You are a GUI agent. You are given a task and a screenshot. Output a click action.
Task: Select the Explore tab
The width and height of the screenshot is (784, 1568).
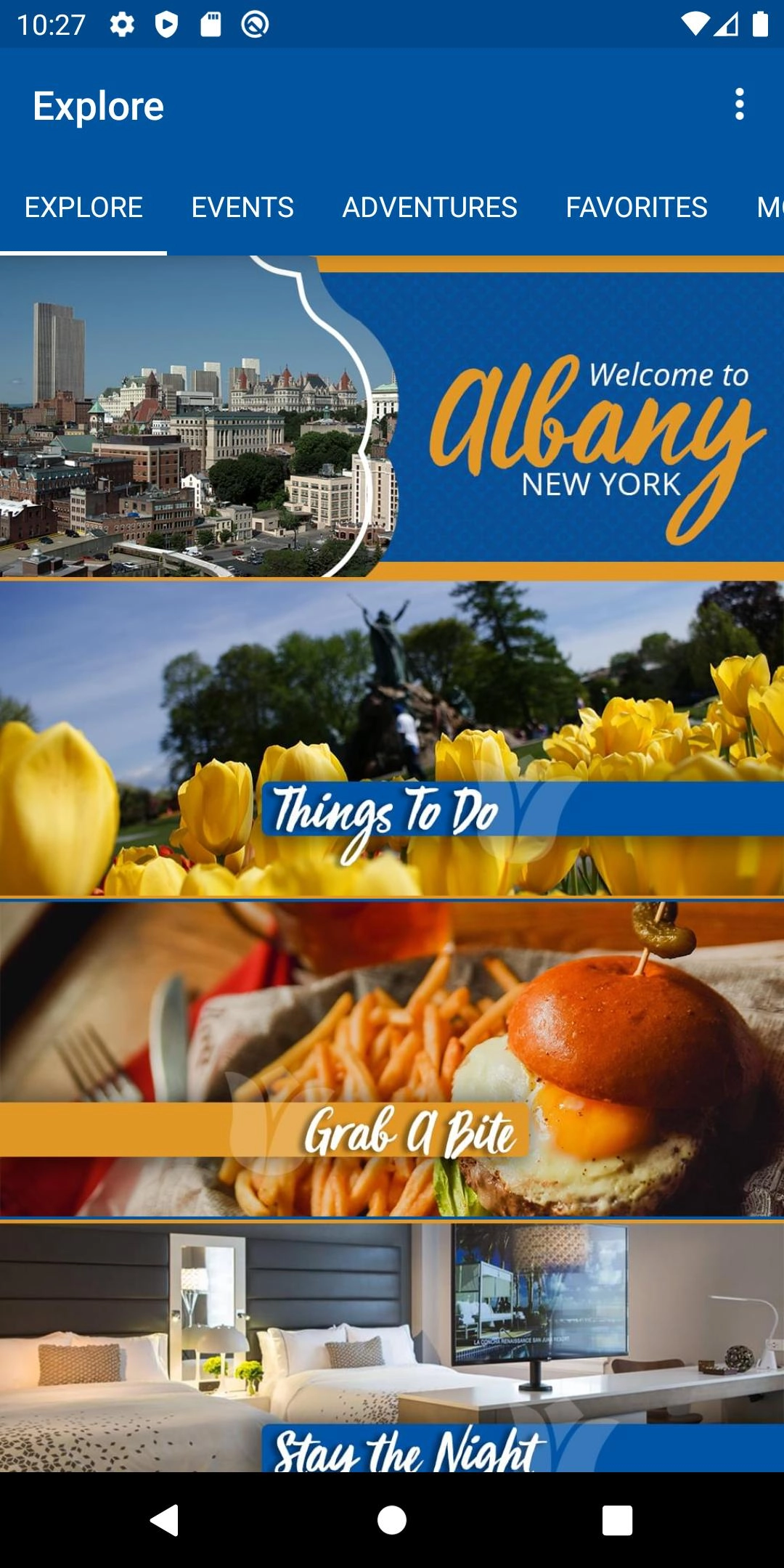(83, 208)
